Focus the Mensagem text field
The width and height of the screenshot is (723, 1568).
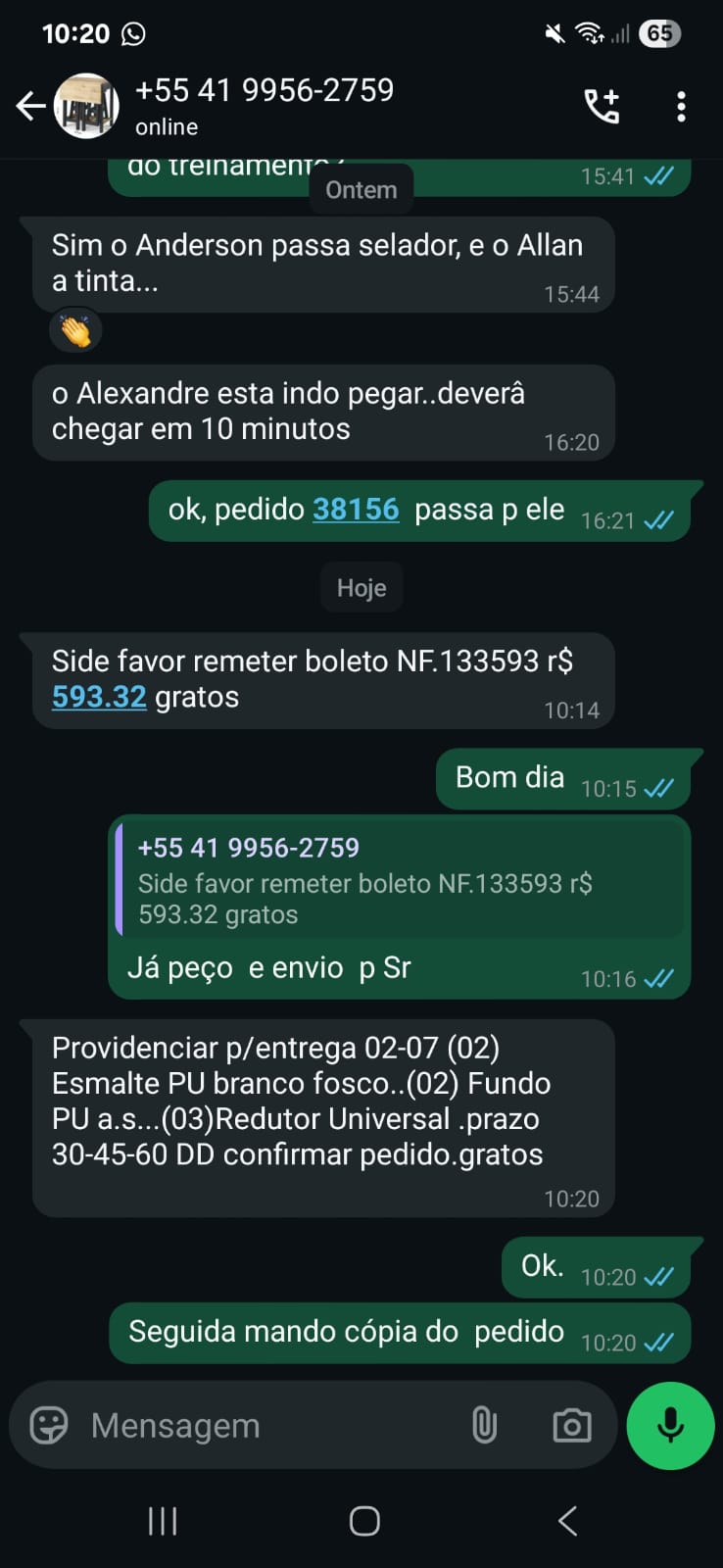click(265, 1425)
